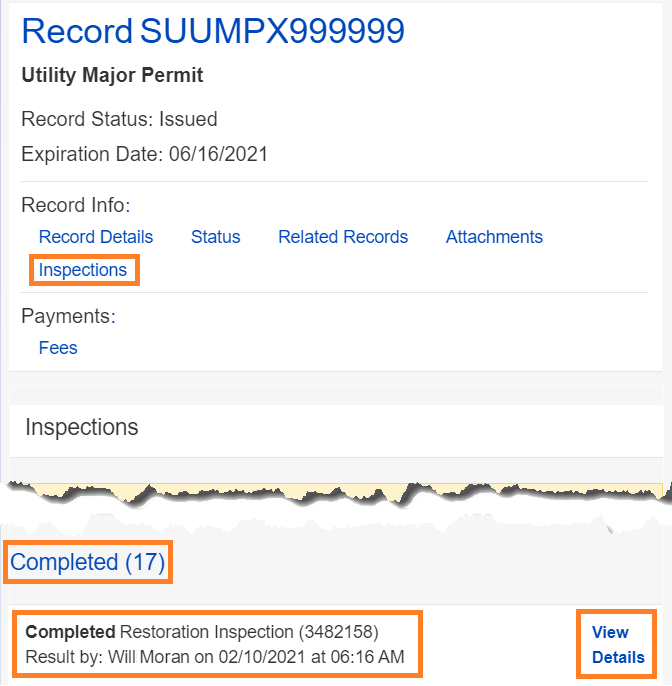Open the Status link
Viewport: 672px width, 686px height.
(x=215, y=237)
